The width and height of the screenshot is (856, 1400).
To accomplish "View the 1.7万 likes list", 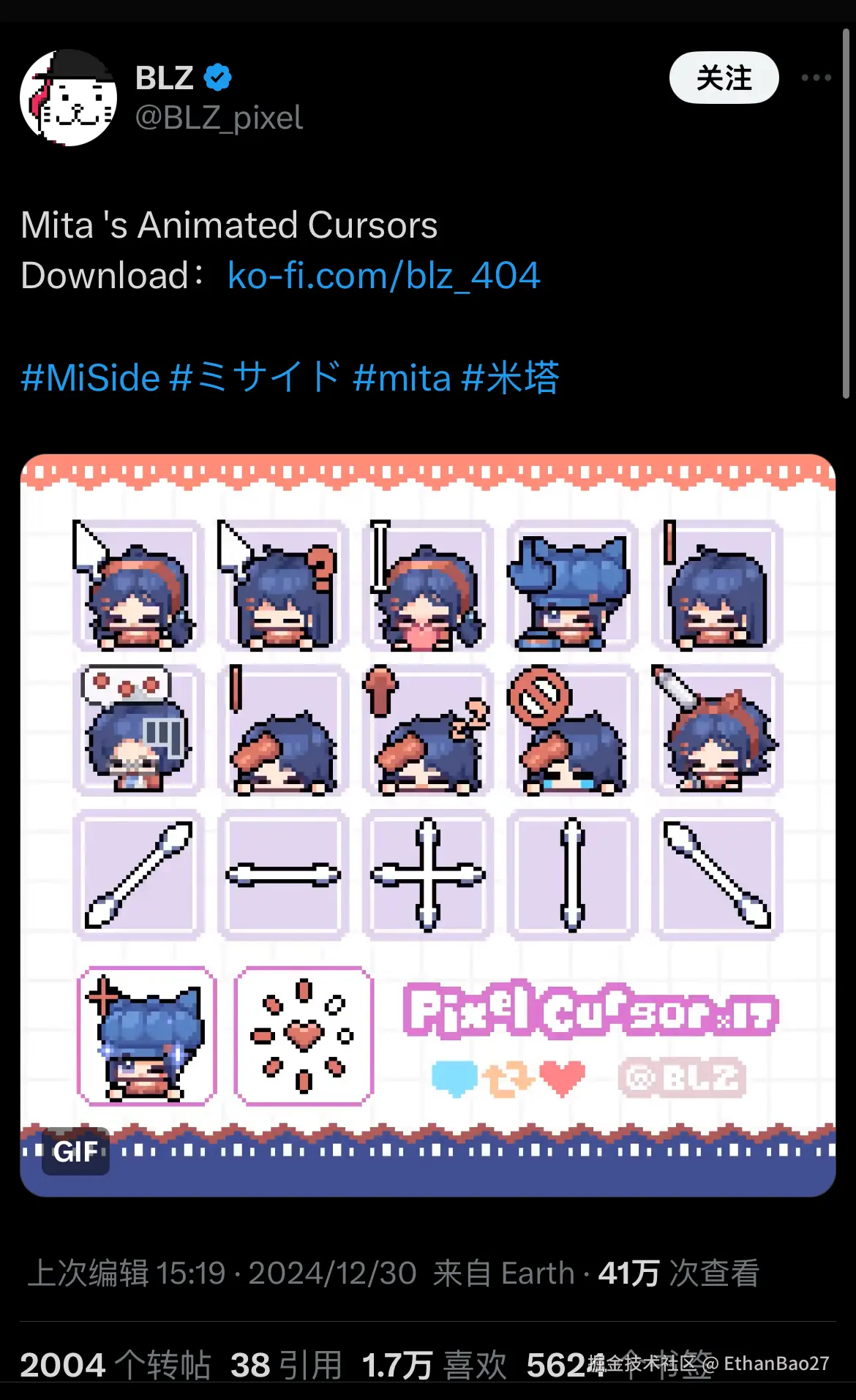I will pos(434,1365).
